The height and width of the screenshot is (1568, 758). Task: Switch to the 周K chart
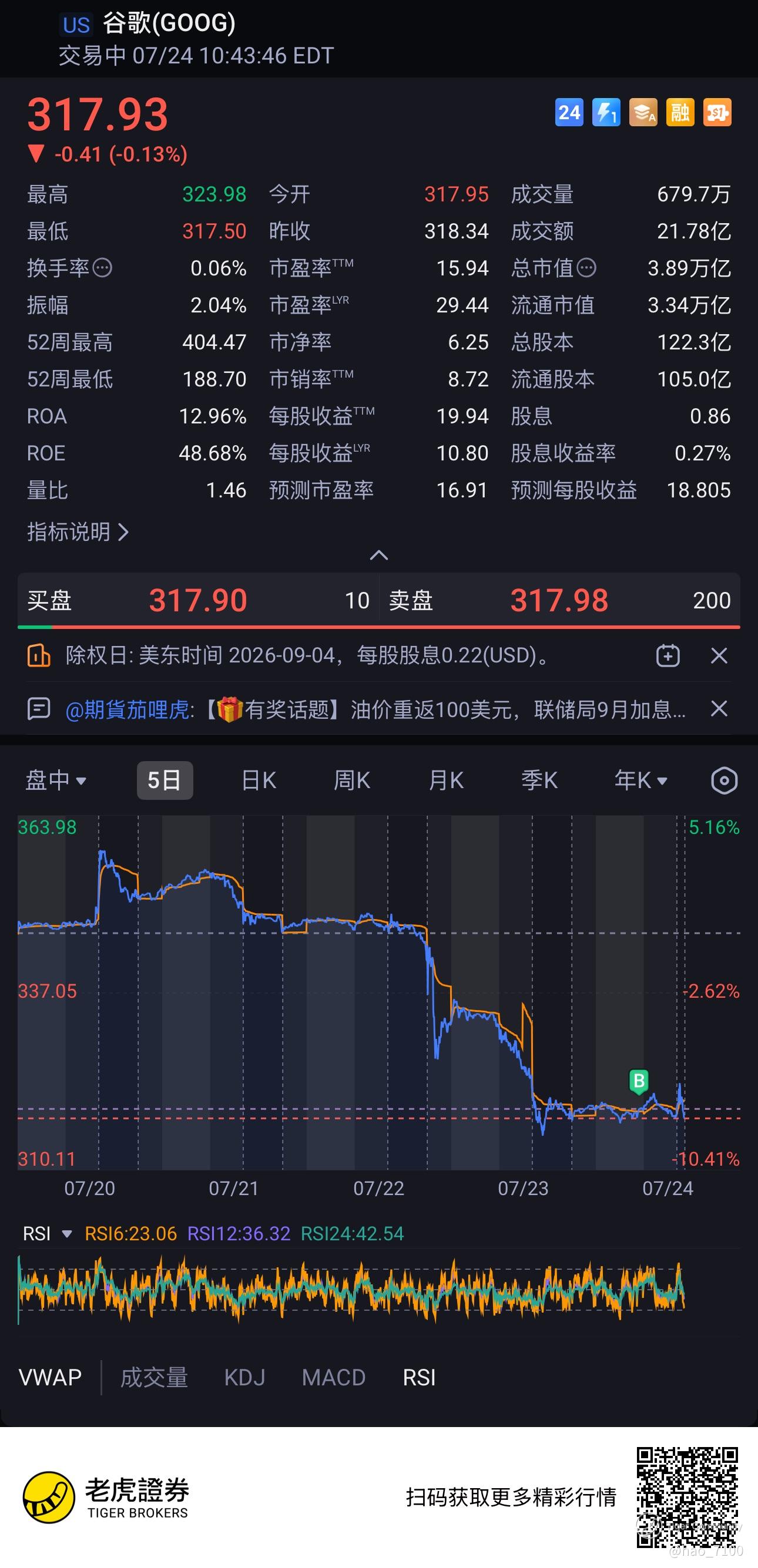tap(352, 780)
